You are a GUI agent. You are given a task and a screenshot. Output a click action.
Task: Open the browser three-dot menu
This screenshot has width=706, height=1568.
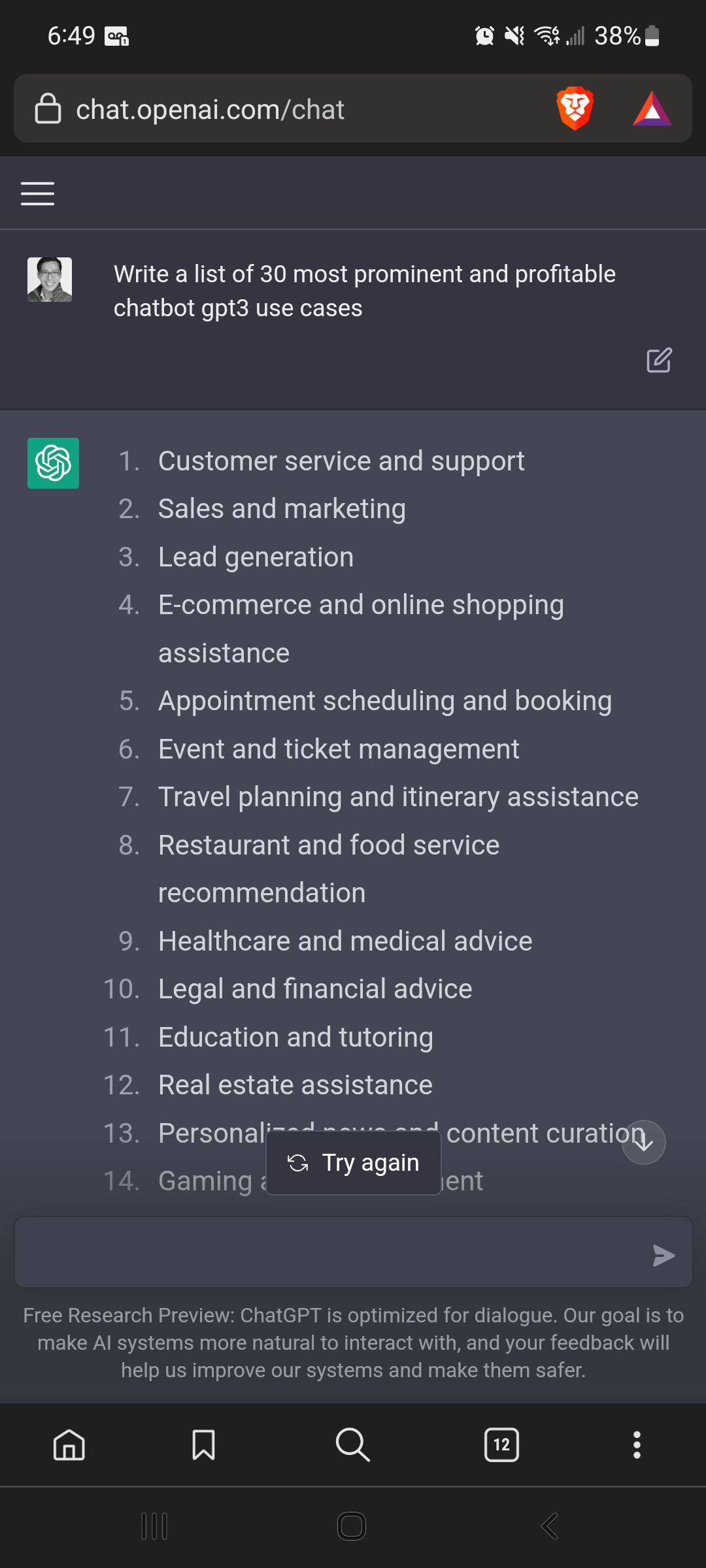637,1445
